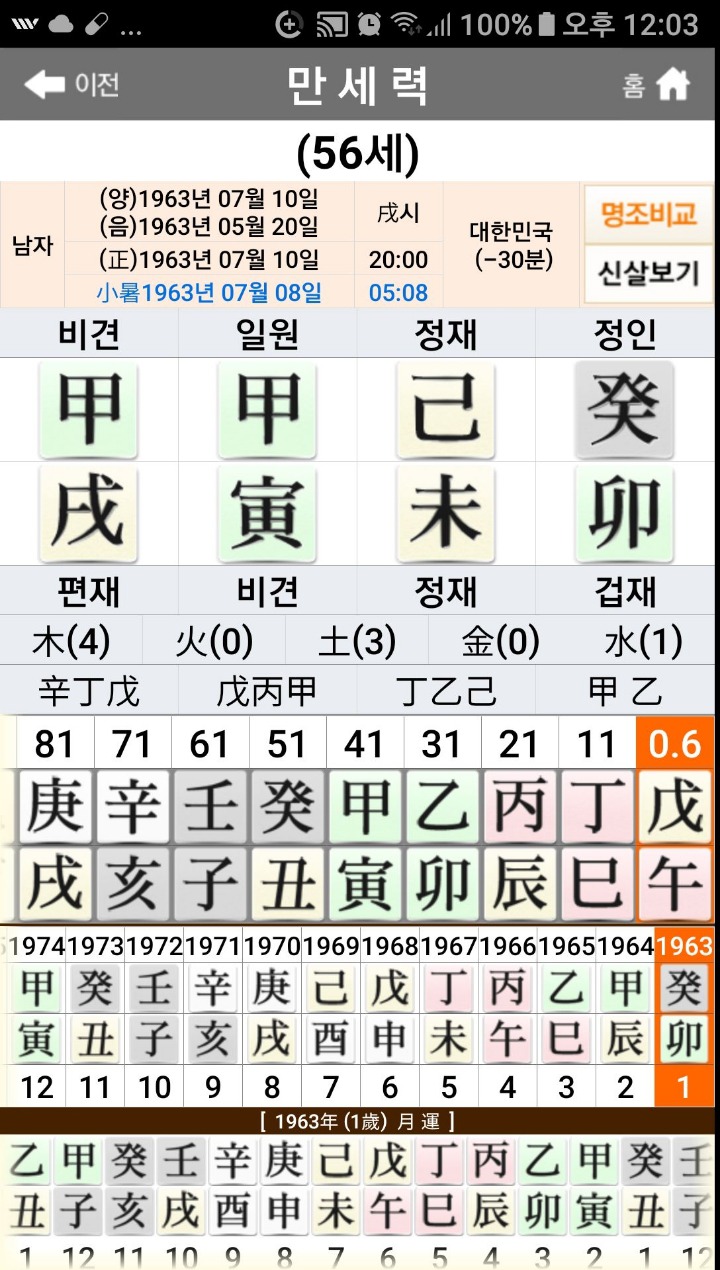
Task: Choose the highlighted year 1963 column
Action: point(685,1015)
